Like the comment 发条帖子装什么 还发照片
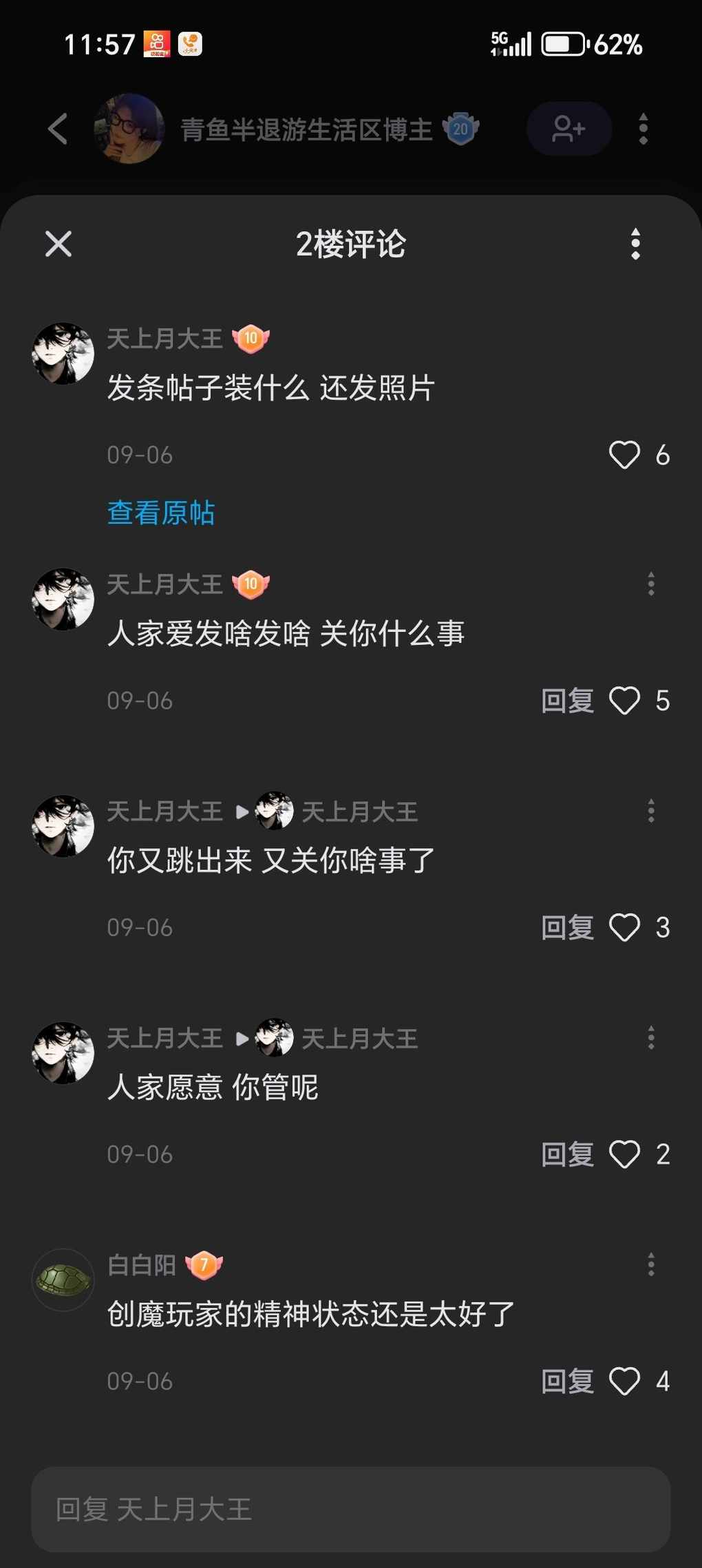This screenshot has width=702, height=1568. click(x=624, y=455)
